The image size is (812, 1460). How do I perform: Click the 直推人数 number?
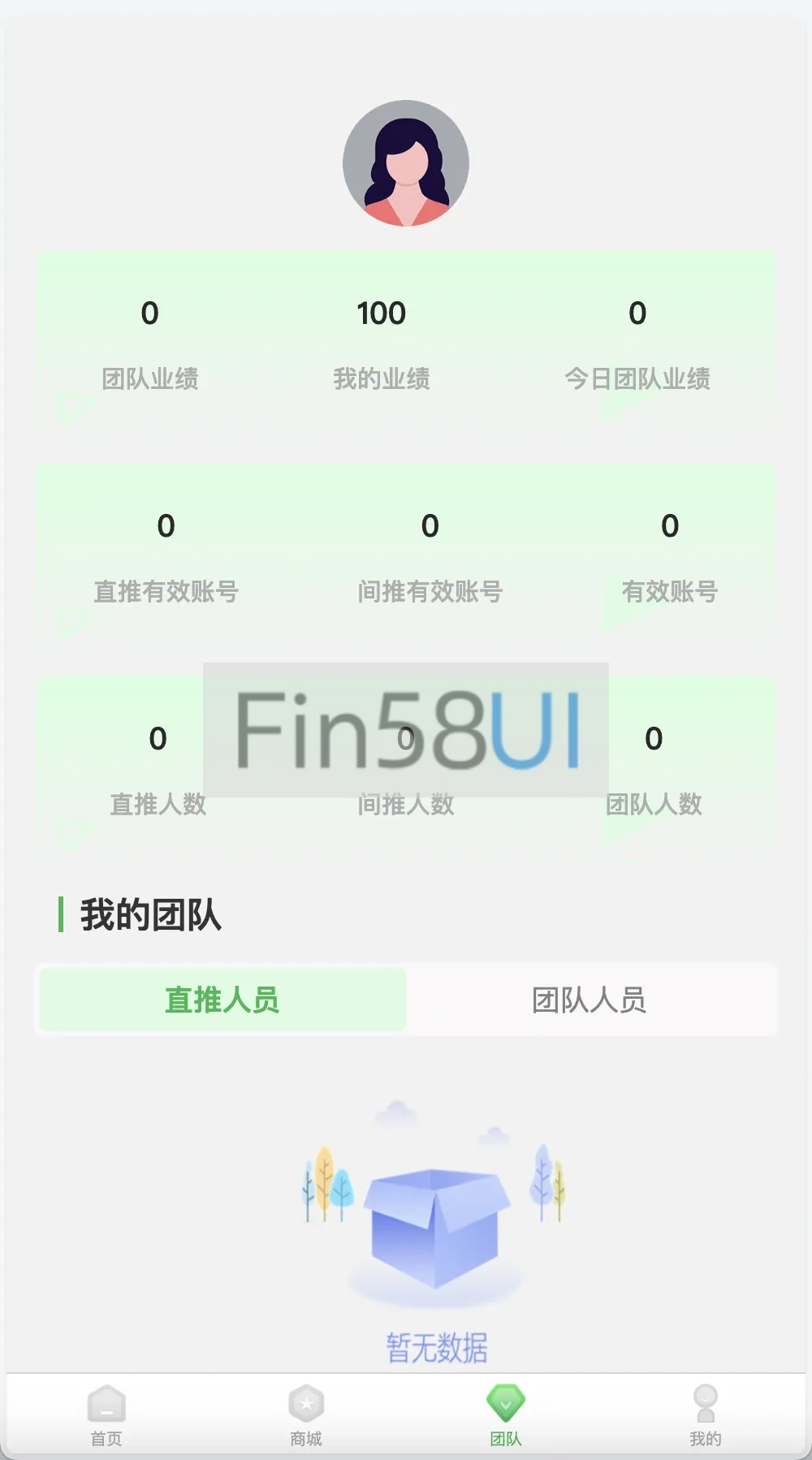tap(159, 767)
